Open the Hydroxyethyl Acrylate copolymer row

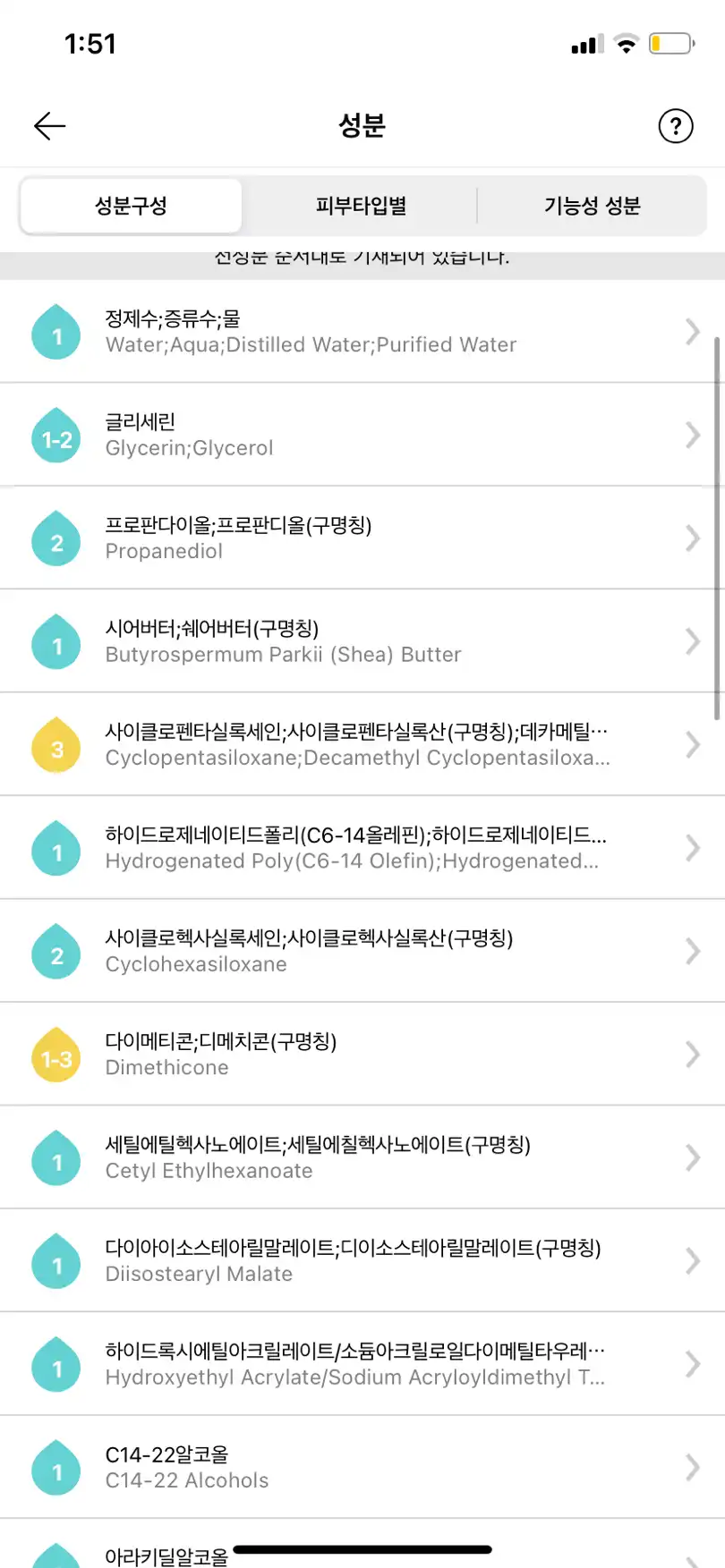tap(362, 1364)
